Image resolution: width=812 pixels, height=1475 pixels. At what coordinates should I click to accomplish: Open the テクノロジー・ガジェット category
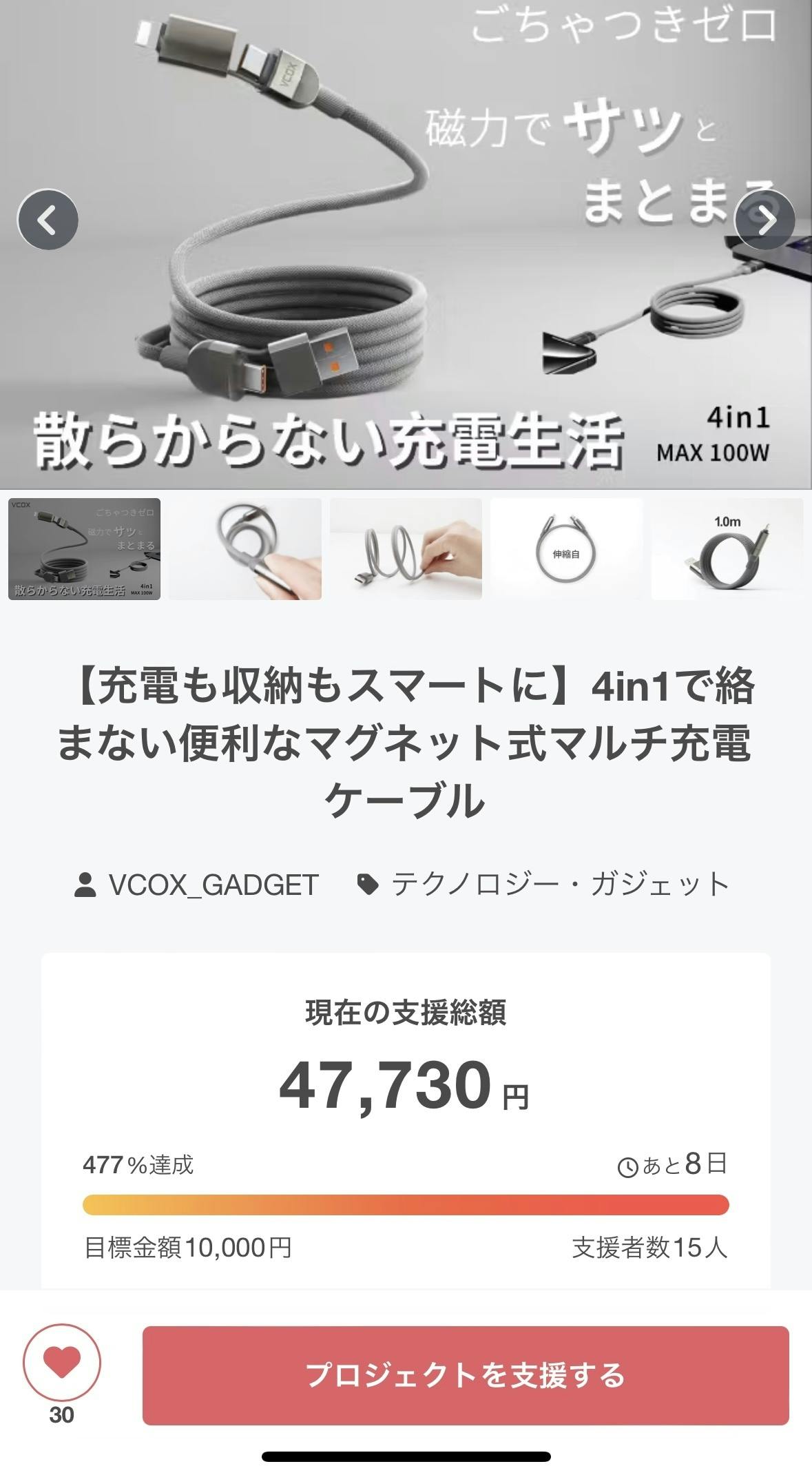543,885
